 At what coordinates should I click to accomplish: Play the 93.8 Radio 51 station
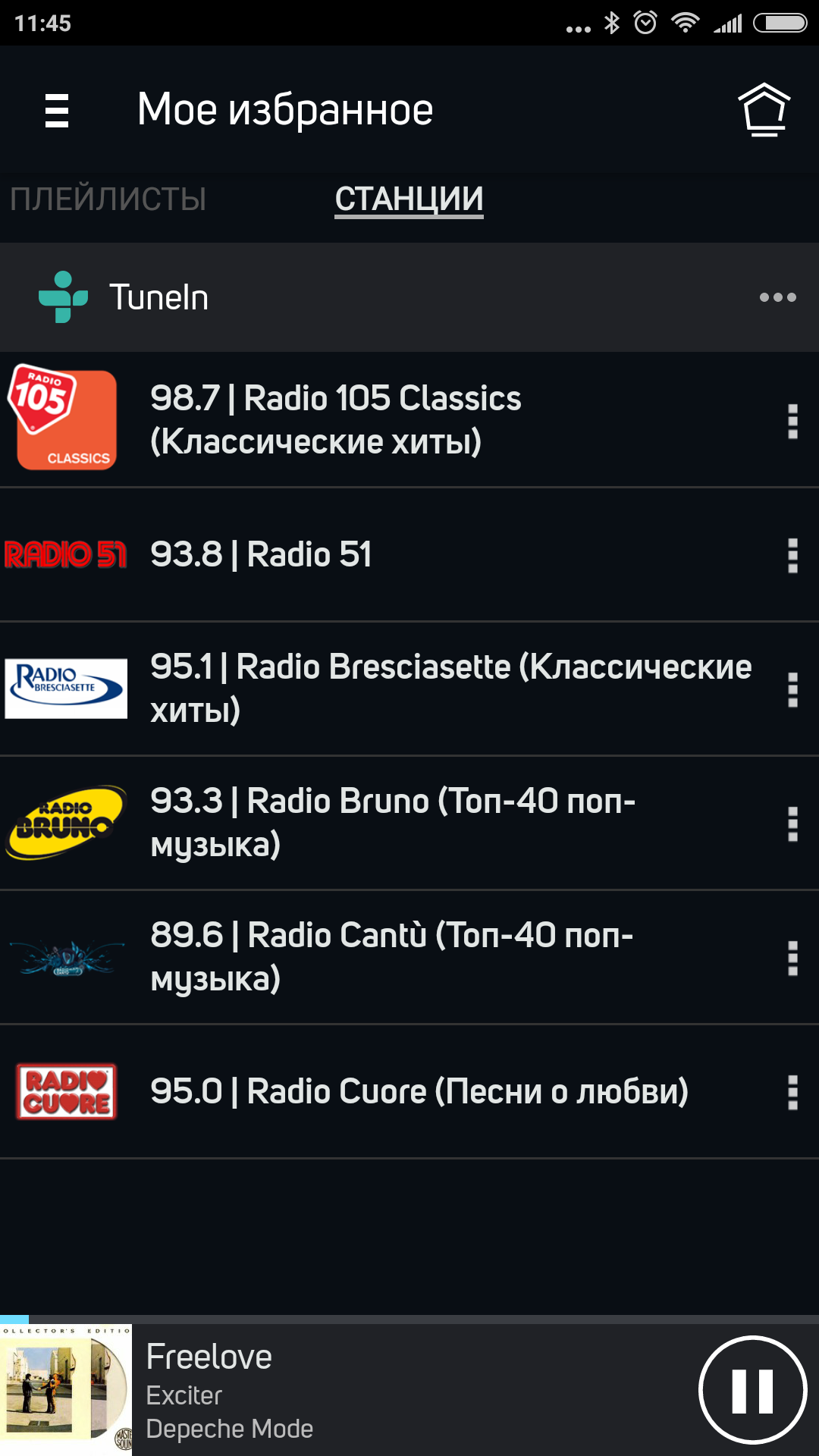(379, 554)
